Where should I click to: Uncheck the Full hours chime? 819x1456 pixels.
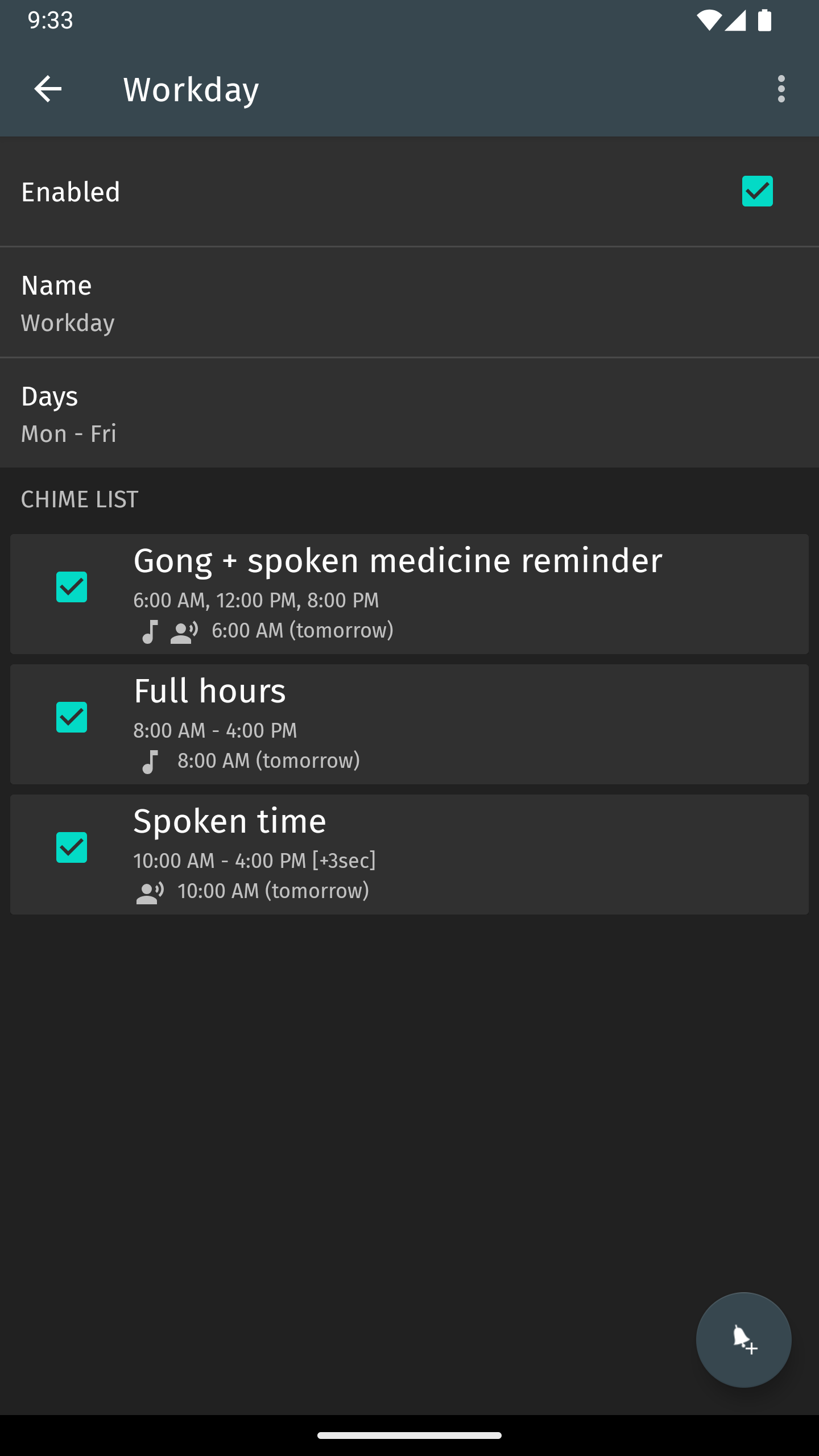72,718
